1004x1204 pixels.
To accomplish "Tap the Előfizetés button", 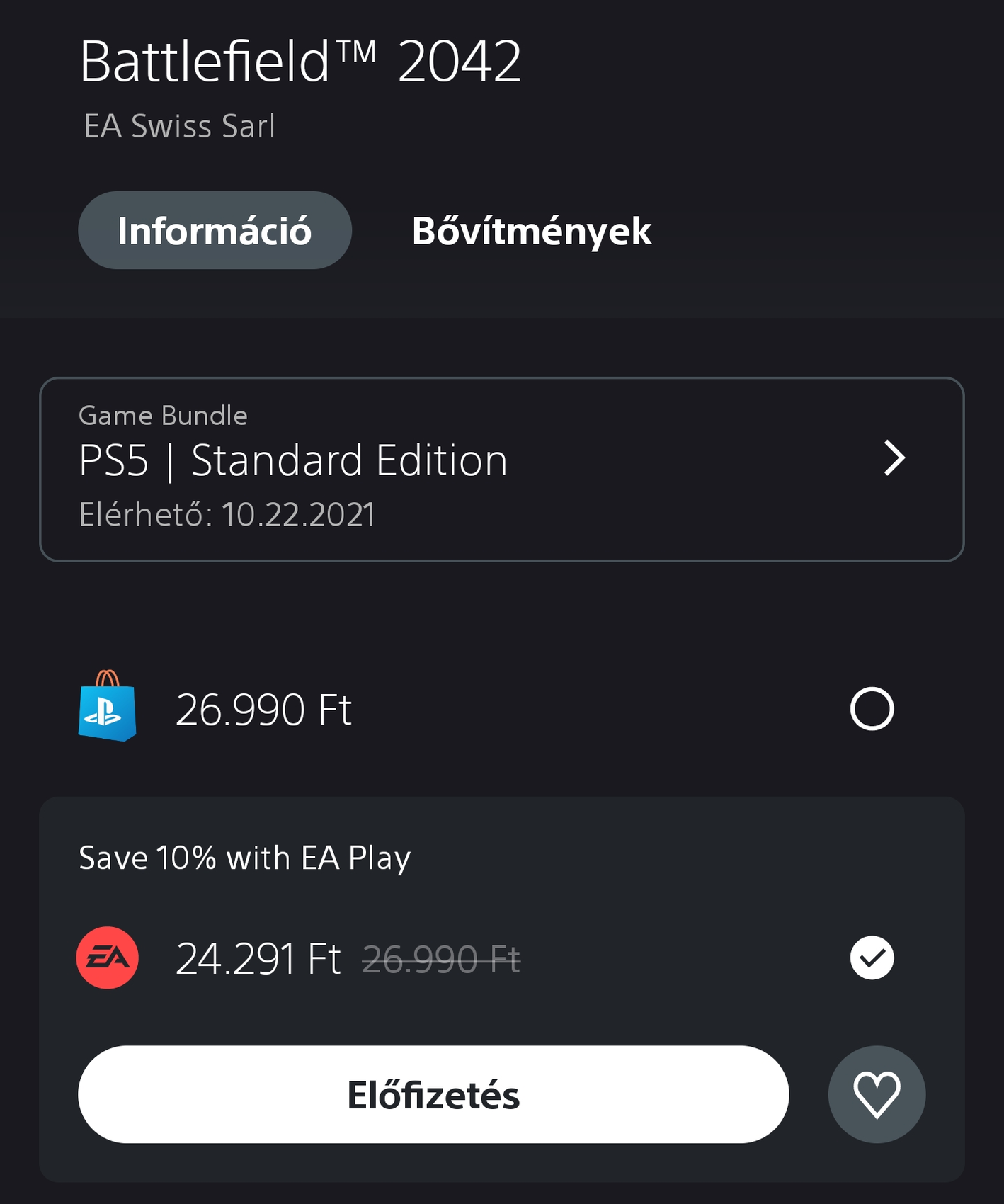I will pyautogui.click(x=433, y=1094).
